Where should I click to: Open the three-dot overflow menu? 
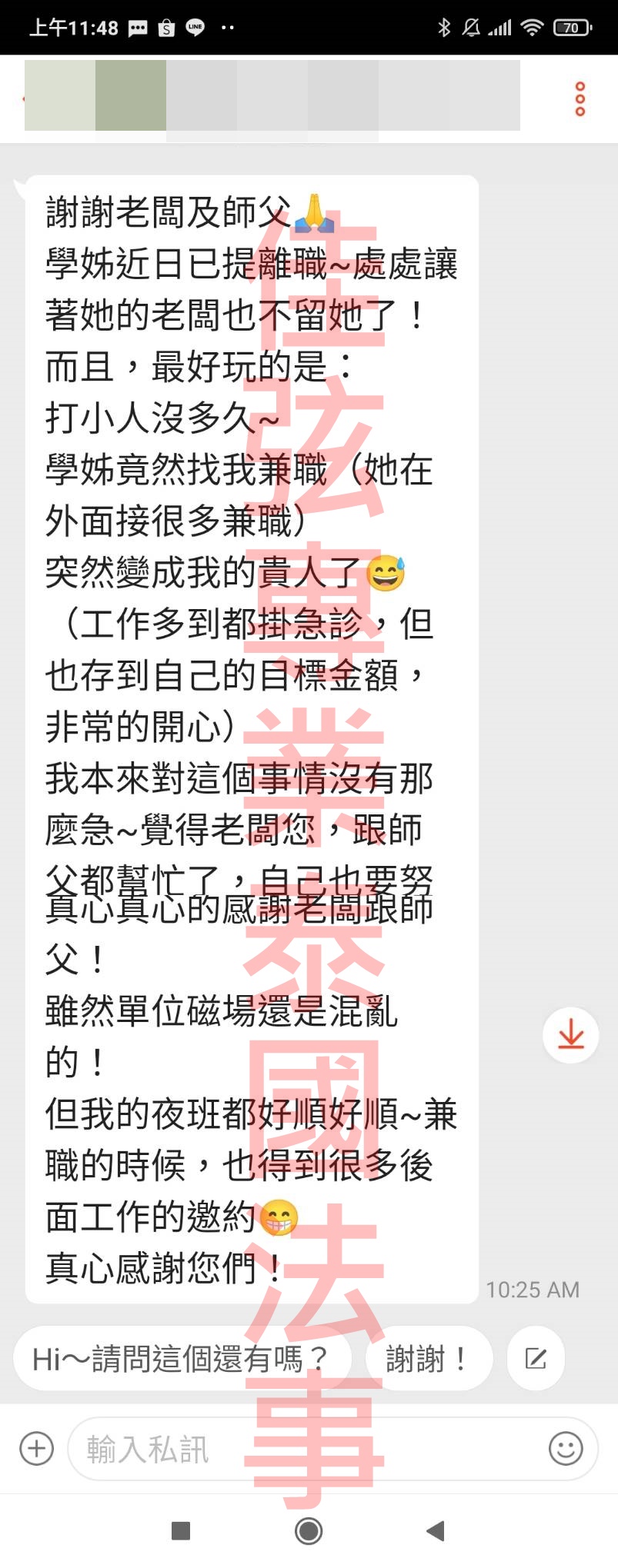[x=580, y=99]
